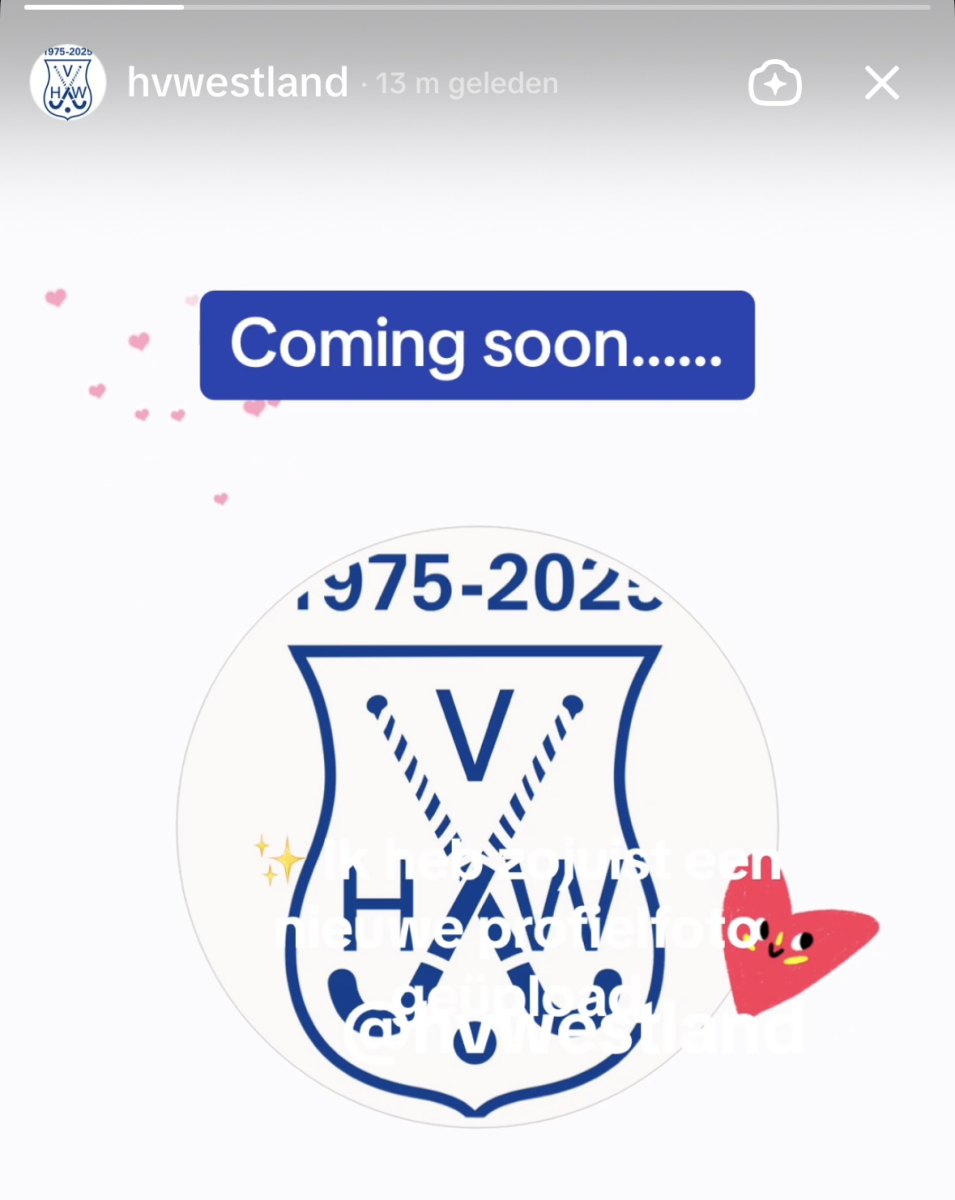The height and width of the screenshot is (1200, 955).
Task: Open the add-to-story camera icon
Action: (775, 84)
